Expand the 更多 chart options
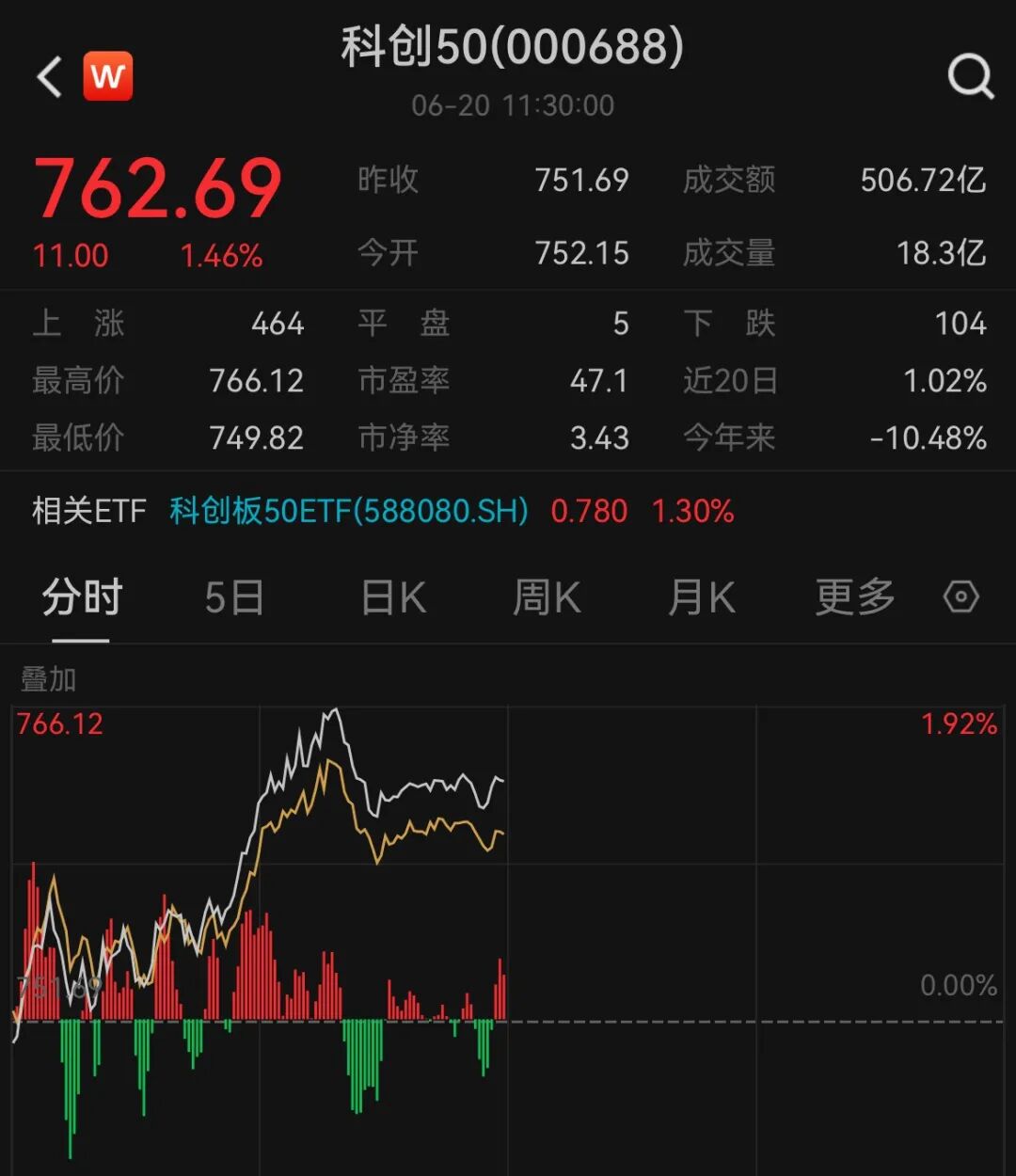The height and width of the screenshot is (1176, 1016). [854, 597]
